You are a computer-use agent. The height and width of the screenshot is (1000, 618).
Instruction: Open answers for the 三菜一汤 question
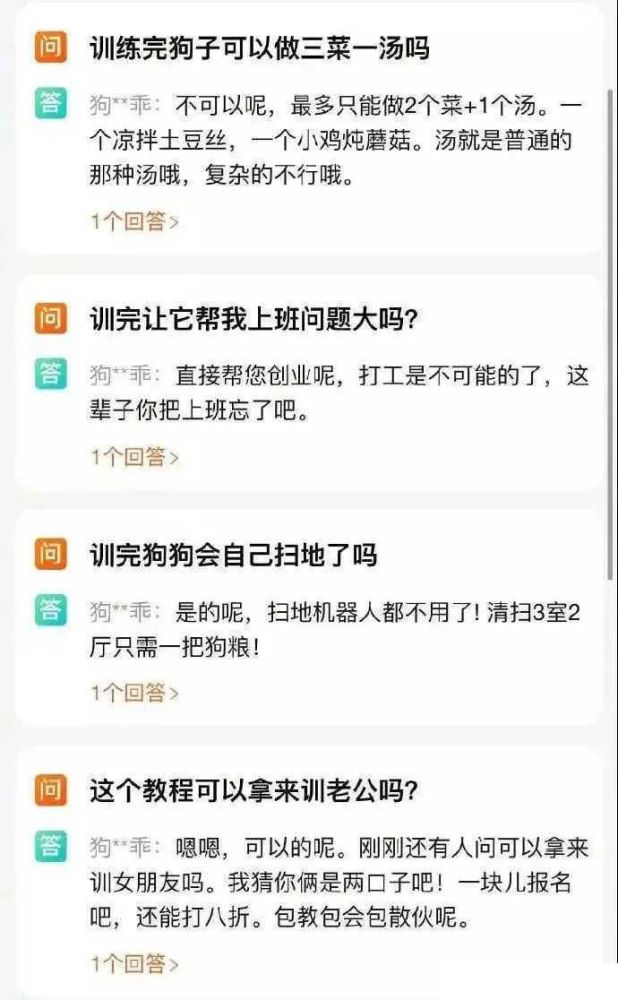[x=135, y=222]
